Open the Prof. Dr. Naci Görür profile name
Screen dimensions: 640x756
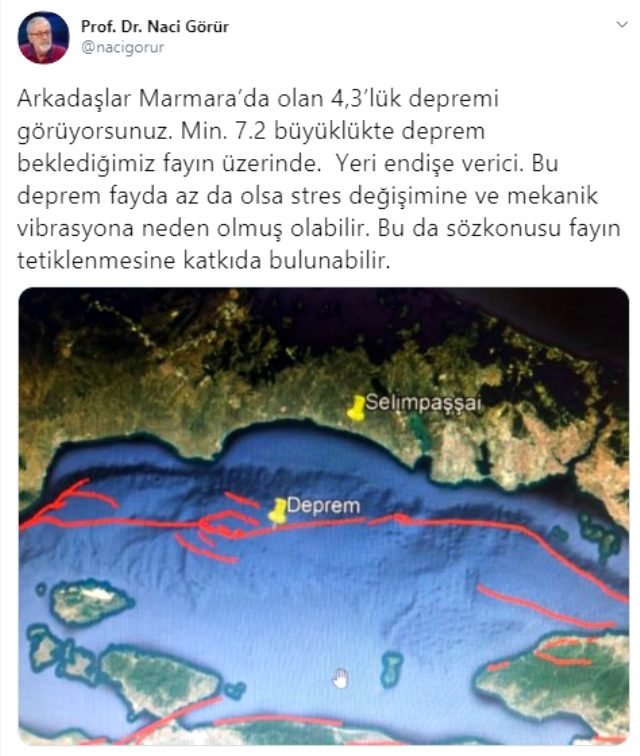tap(154, 27)
